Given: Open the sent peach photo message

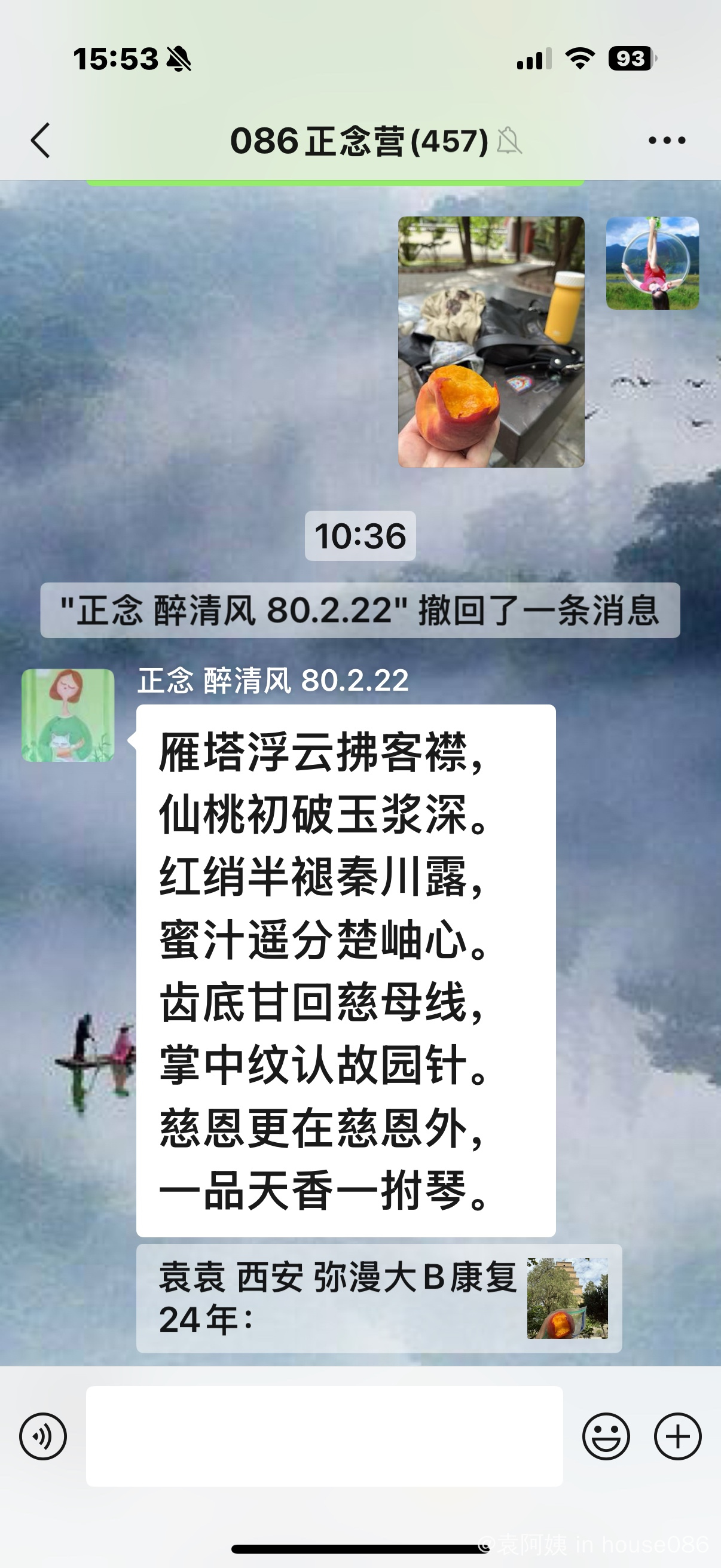Looking at the screenshot, I should [491, 342].
